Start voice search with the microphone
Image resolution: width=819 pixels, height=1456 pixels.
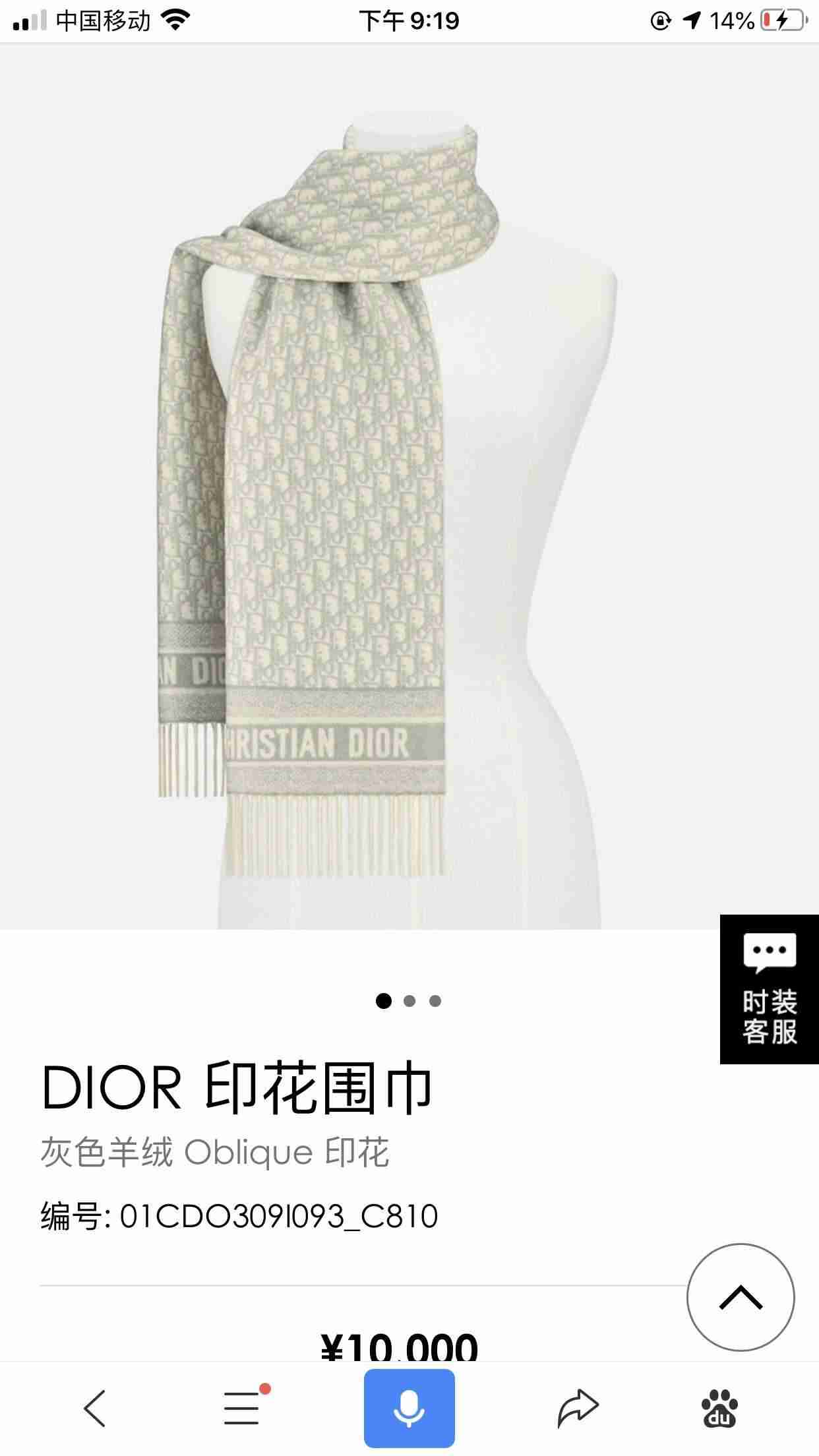[x=409, y=1407]
